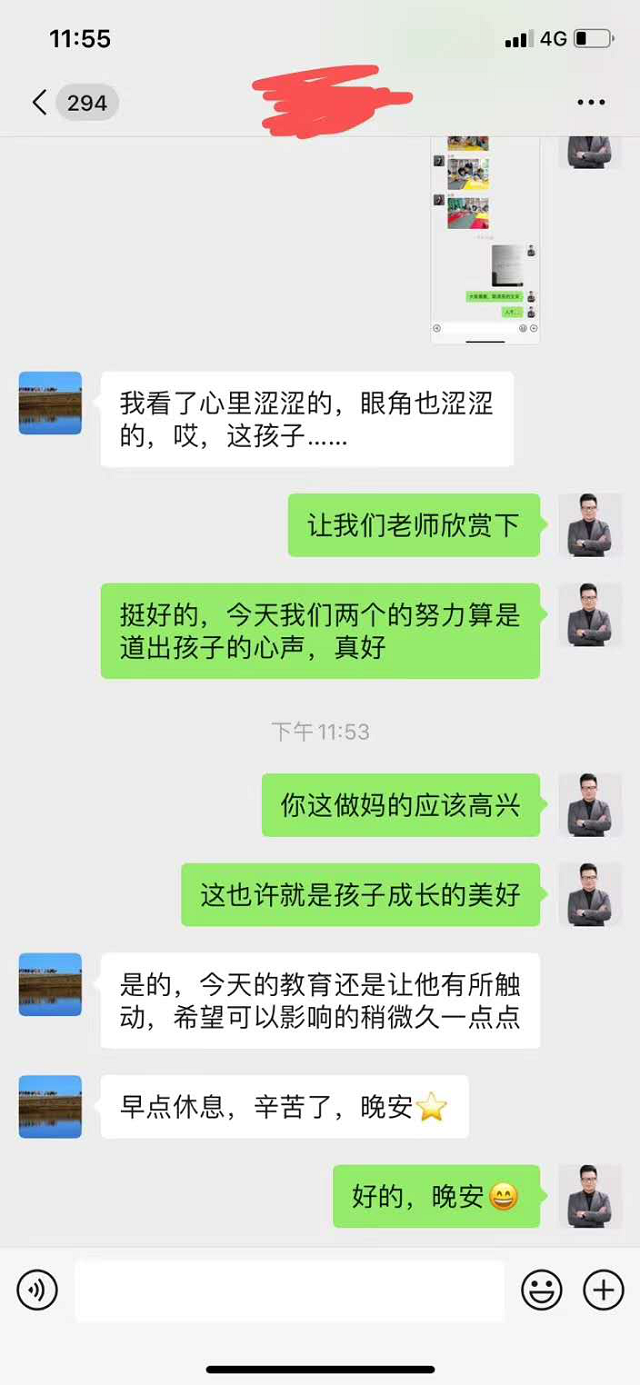
Task: Open the chat overflow menu
Action: pos(591,102)
